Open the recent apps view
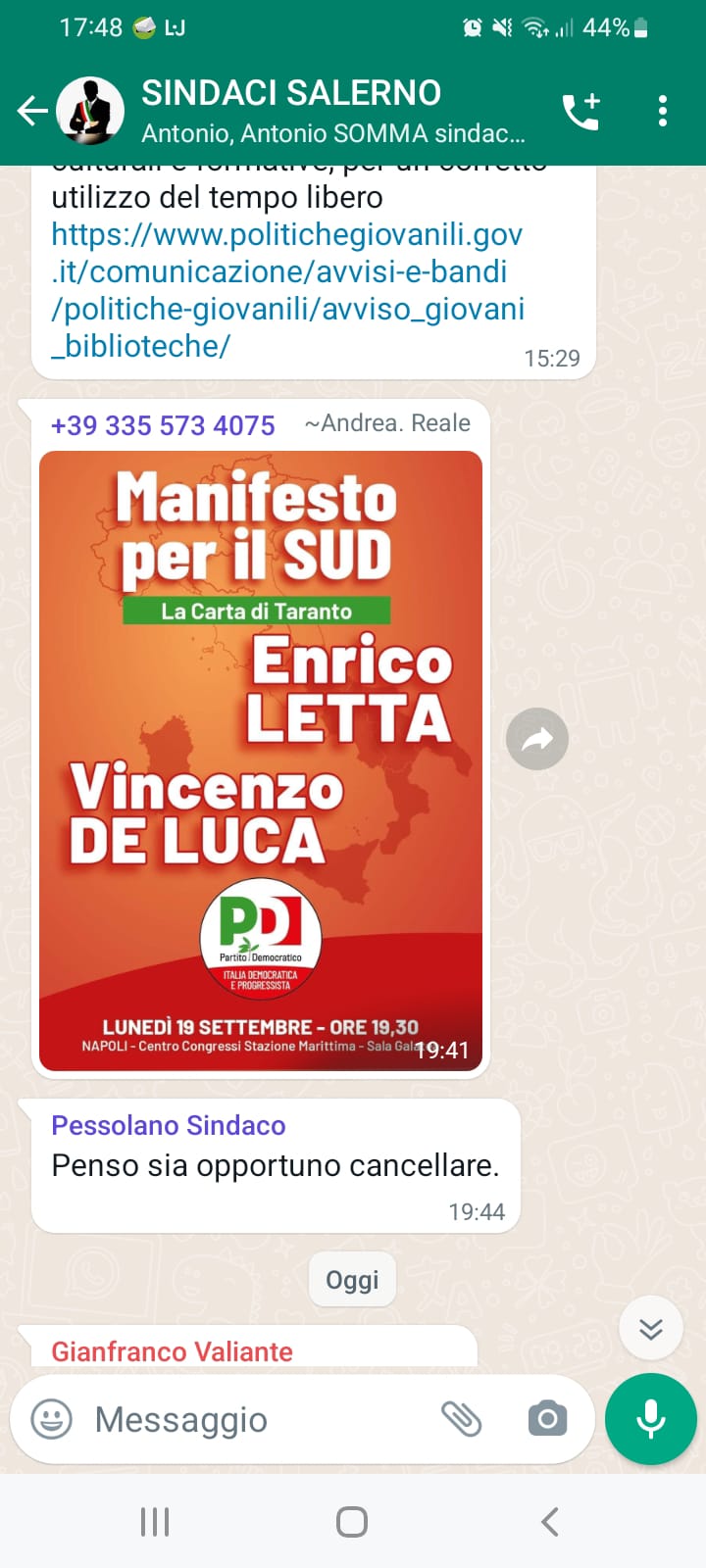 [x=155, y=1522]
